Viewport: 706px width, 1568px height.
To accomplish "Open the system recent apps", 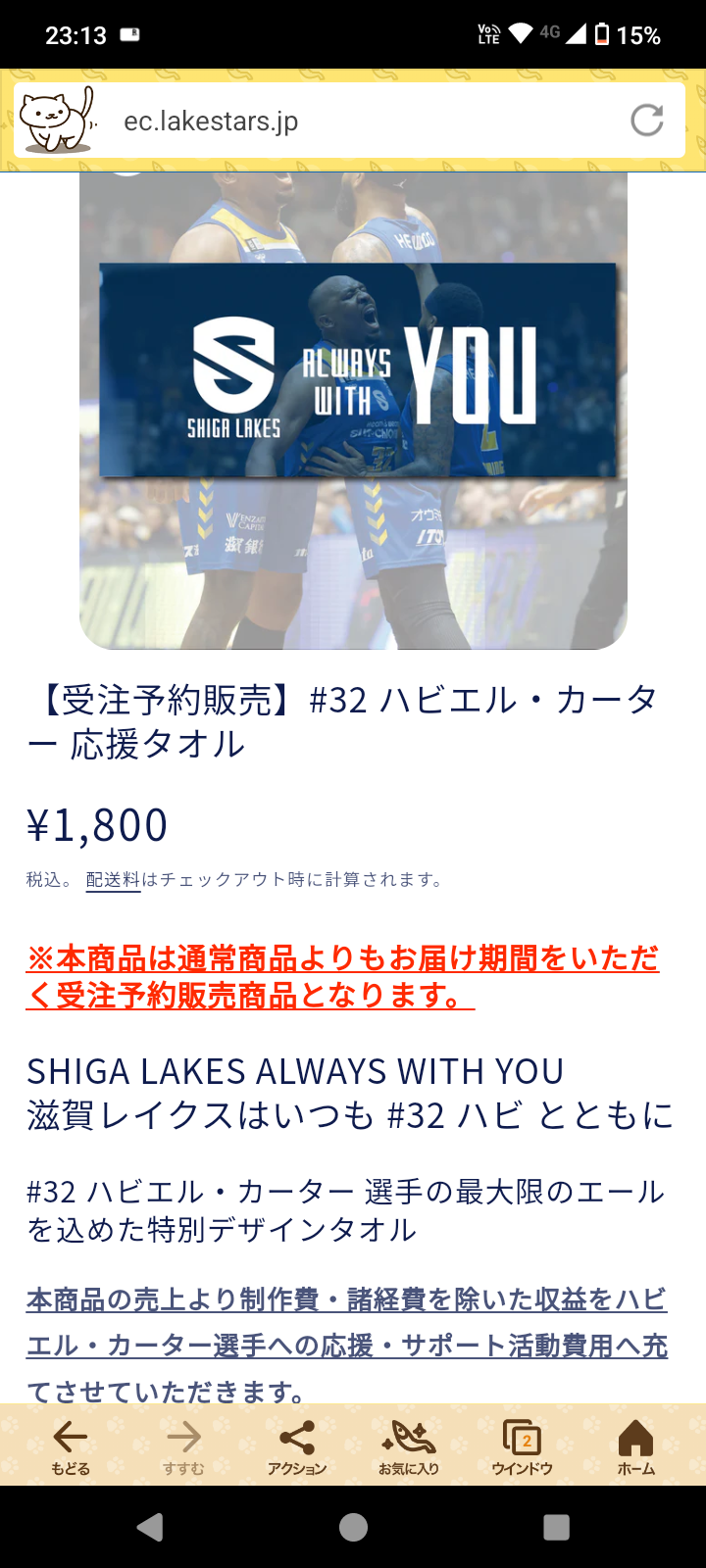I will click(556, 1527).
